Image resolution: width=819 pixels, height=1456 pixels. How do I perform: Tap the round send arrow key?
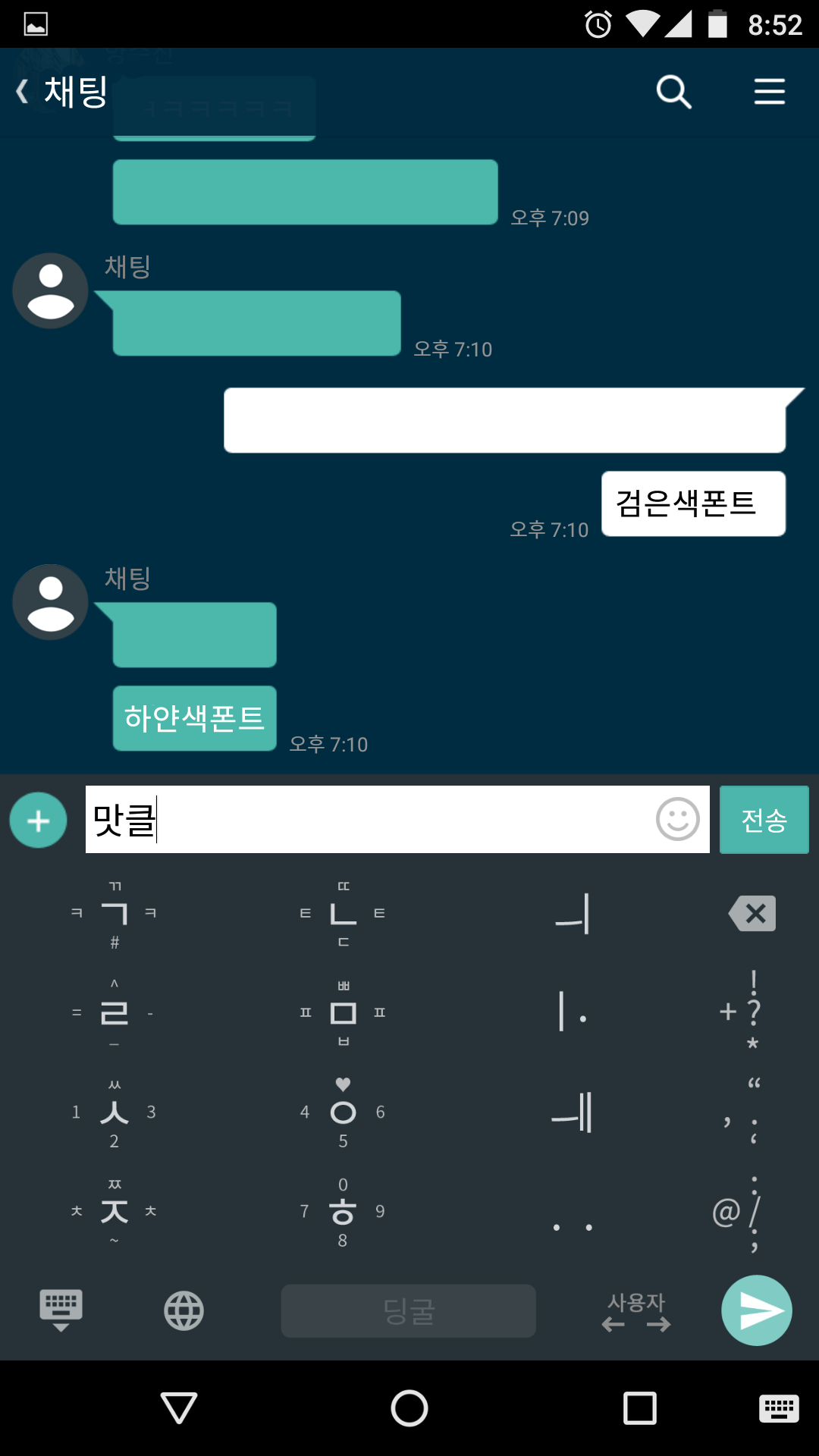(756, 1310)
